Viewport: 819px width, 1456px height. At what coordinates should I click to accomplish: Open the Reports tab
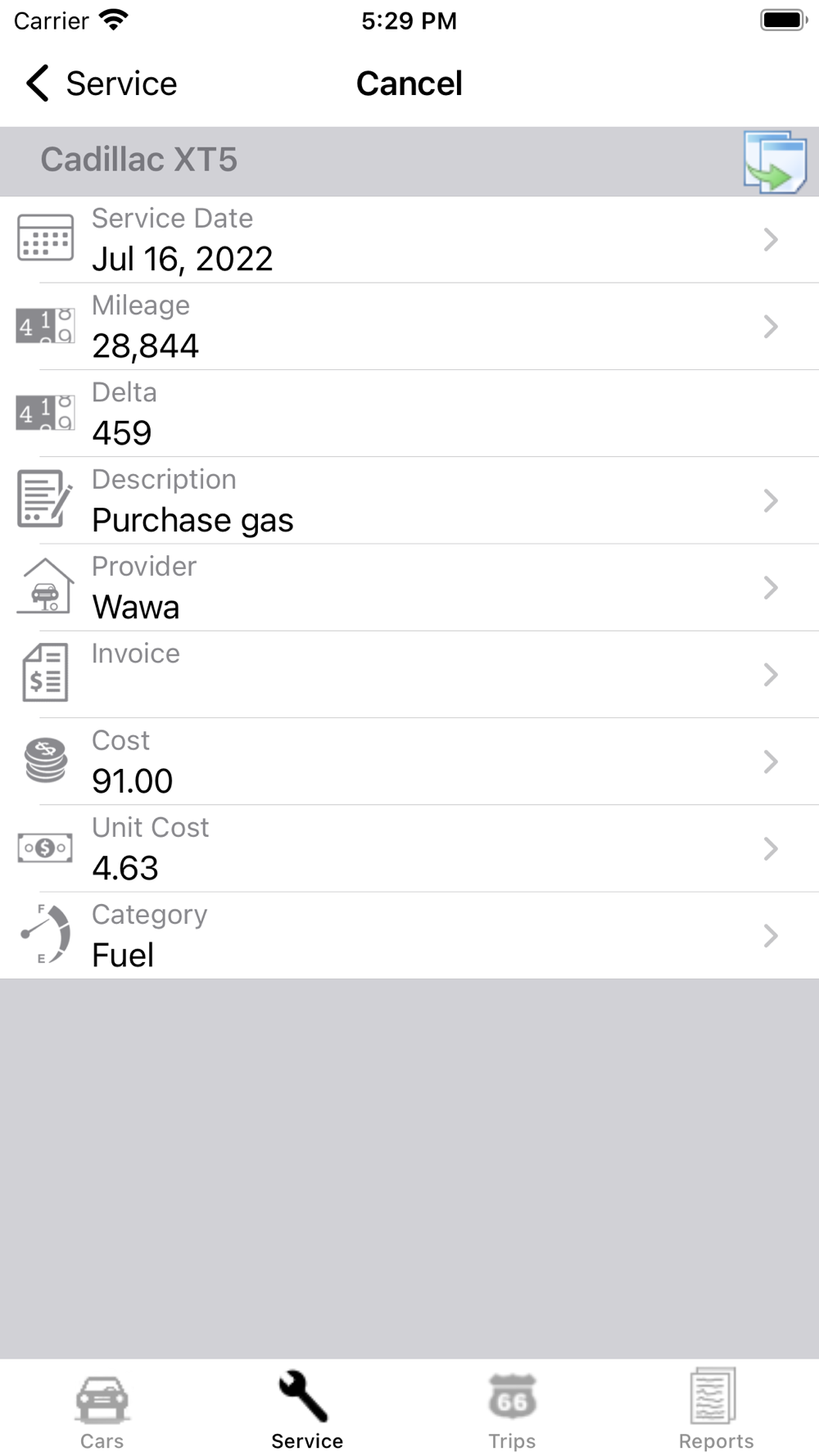tap(716, 1410)
